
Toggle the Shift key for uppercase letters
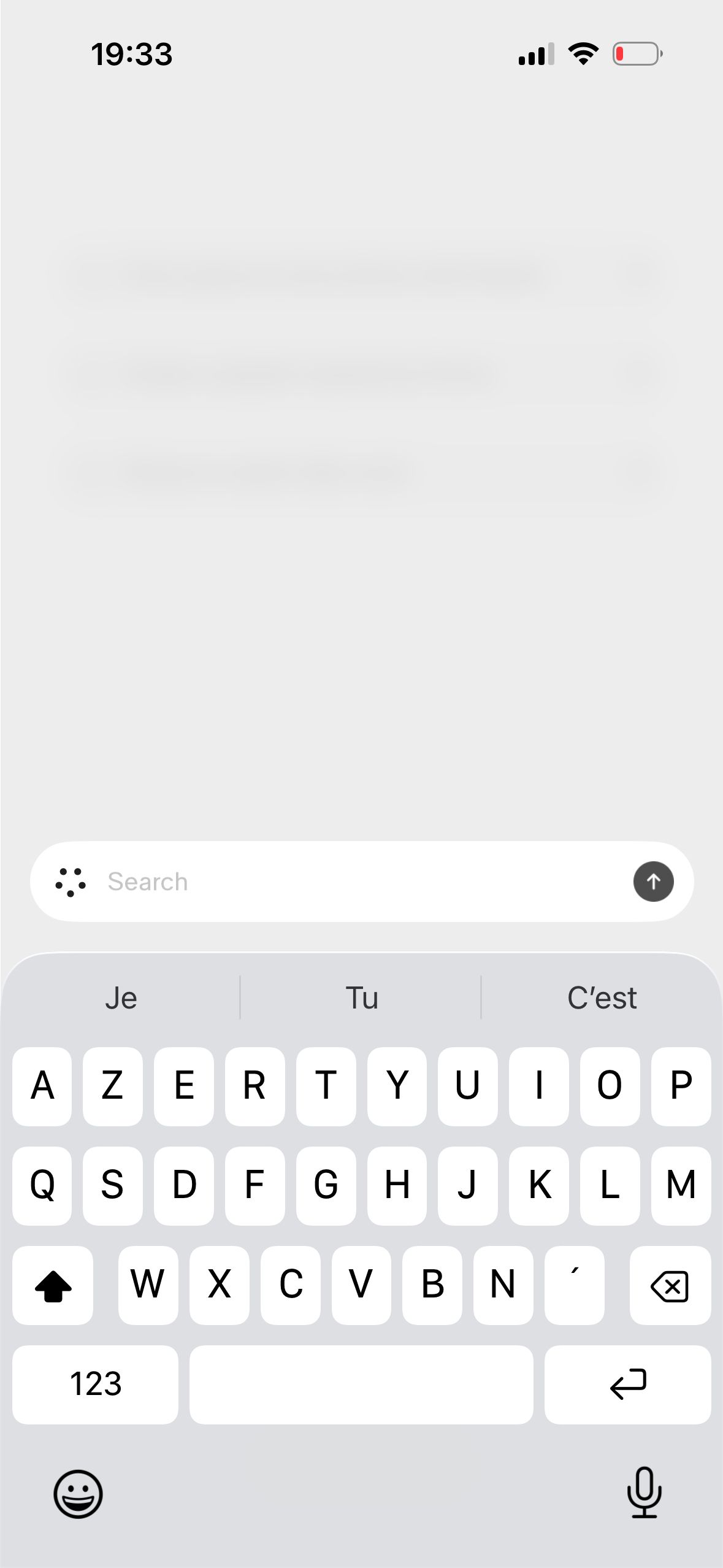point(52,1285)
